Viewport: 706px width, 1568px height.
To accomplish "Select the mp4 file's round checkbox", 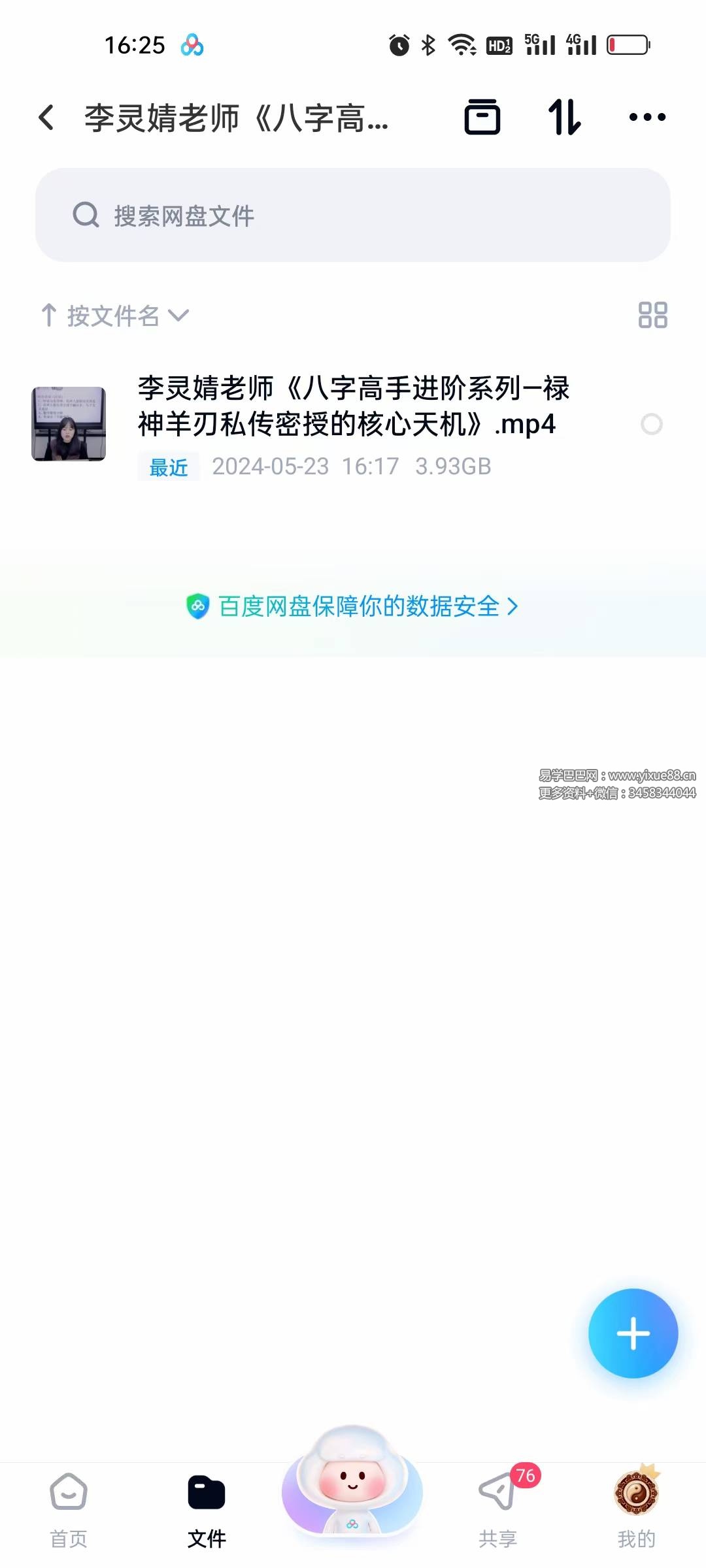I will 651,425.
